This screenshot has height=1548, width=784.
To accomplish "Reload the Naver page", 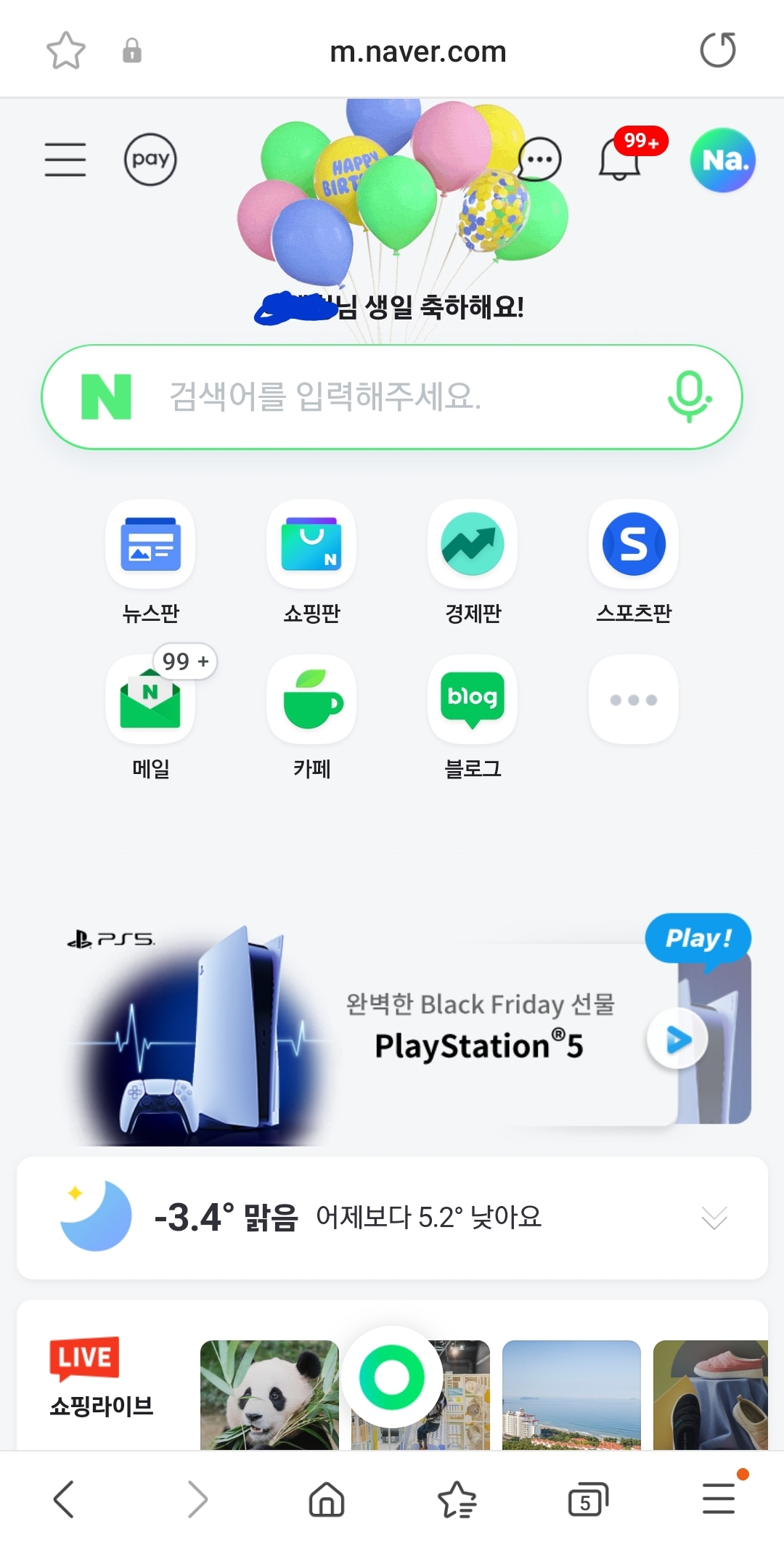I will (x=718, y=50).
